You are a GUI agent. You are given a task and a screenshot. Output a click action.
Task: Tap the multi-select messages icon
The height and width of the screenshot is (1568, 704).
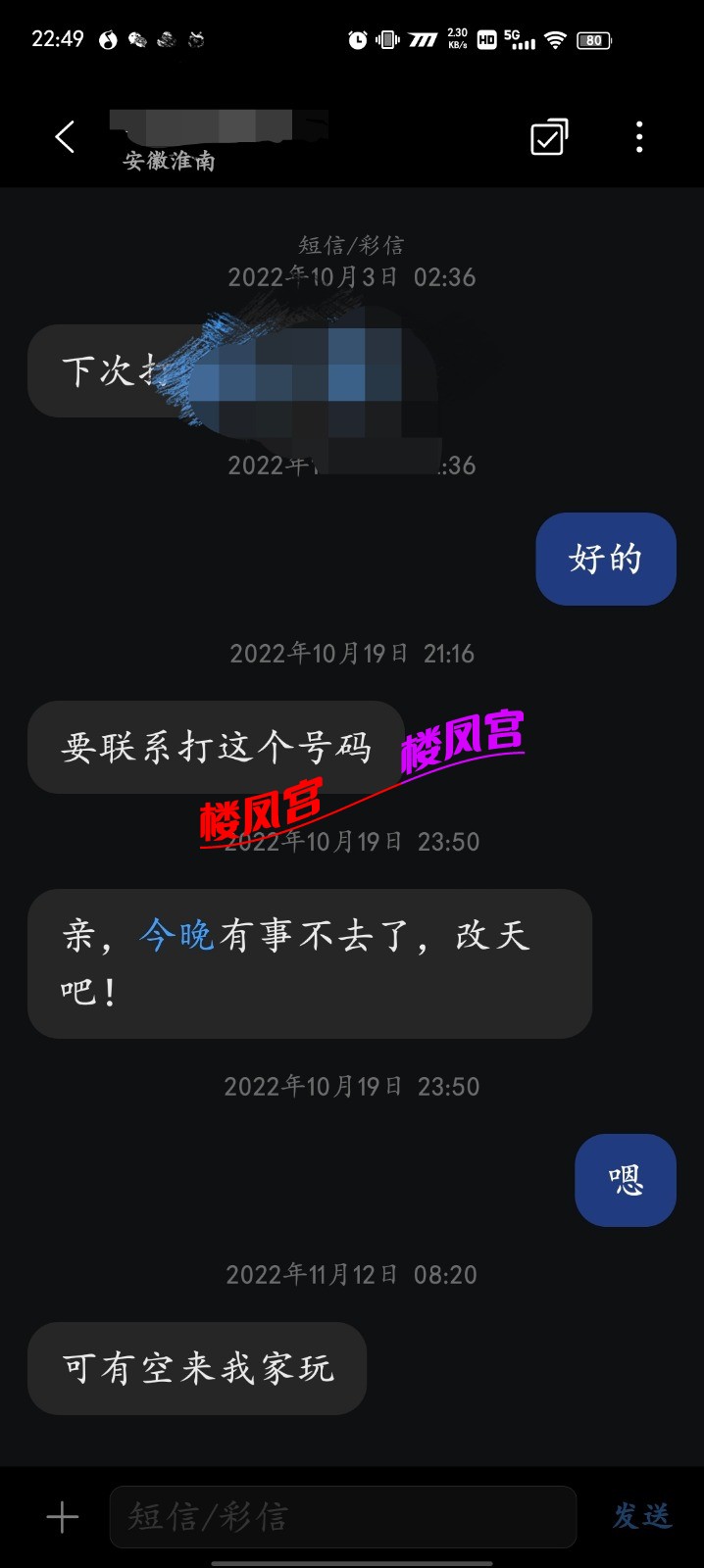coord(548,137)
